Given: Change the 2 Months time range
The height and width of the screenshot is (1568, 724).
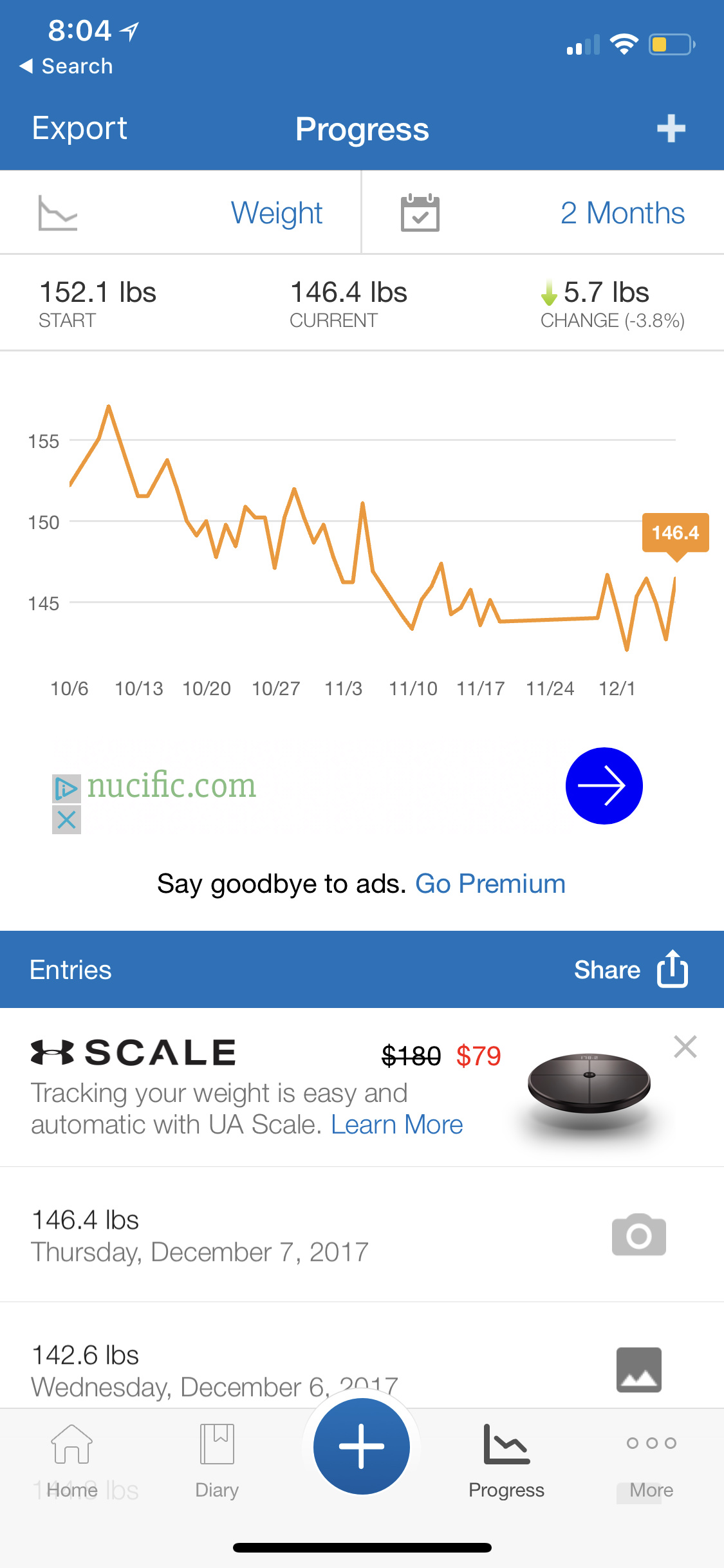Looking at the screenshot, I should (543, 212).
